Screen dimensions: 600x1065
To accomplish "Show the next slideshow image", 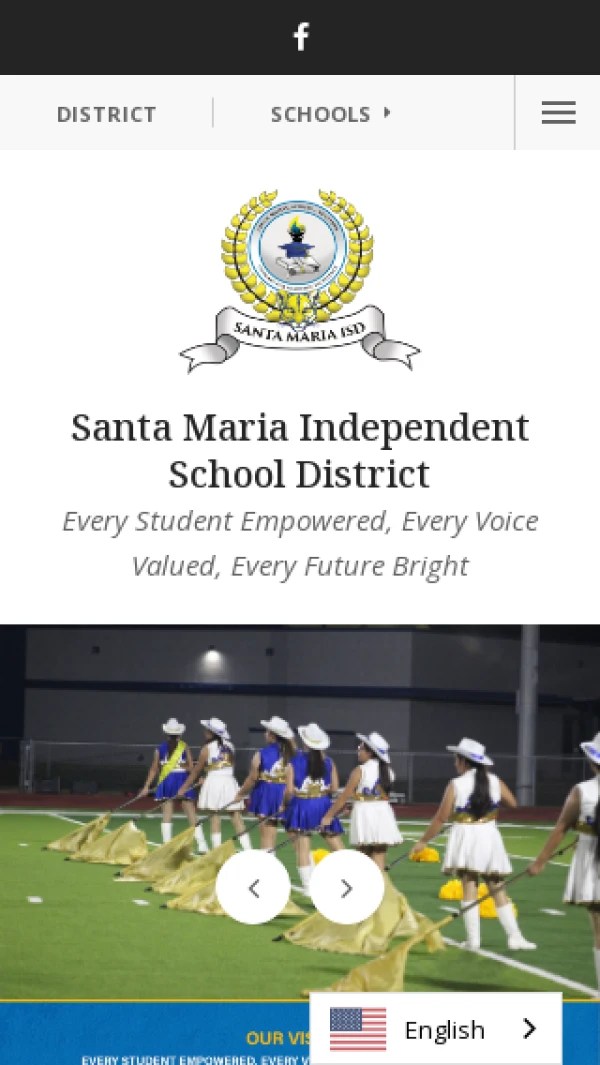I will [x=346, y=887].
